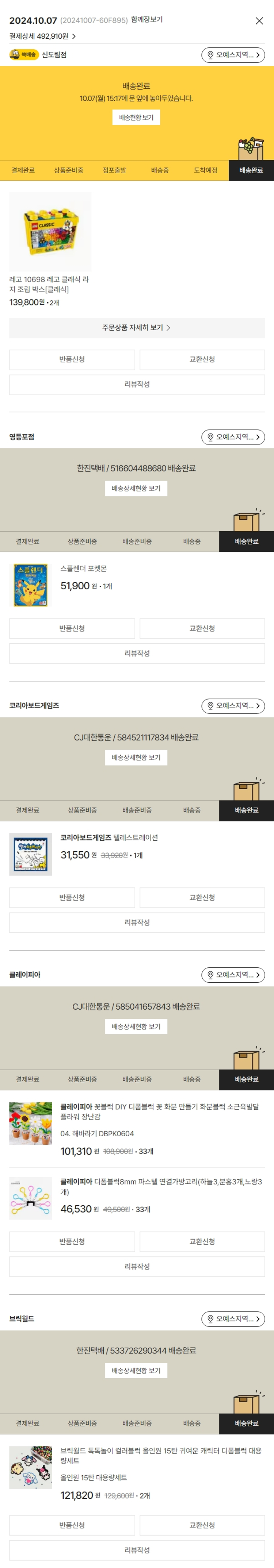This screenshot has width=274, height=1568.
Task: Request 교환신청 for 스플렌더 포켓몬
Action: [202, 628]
